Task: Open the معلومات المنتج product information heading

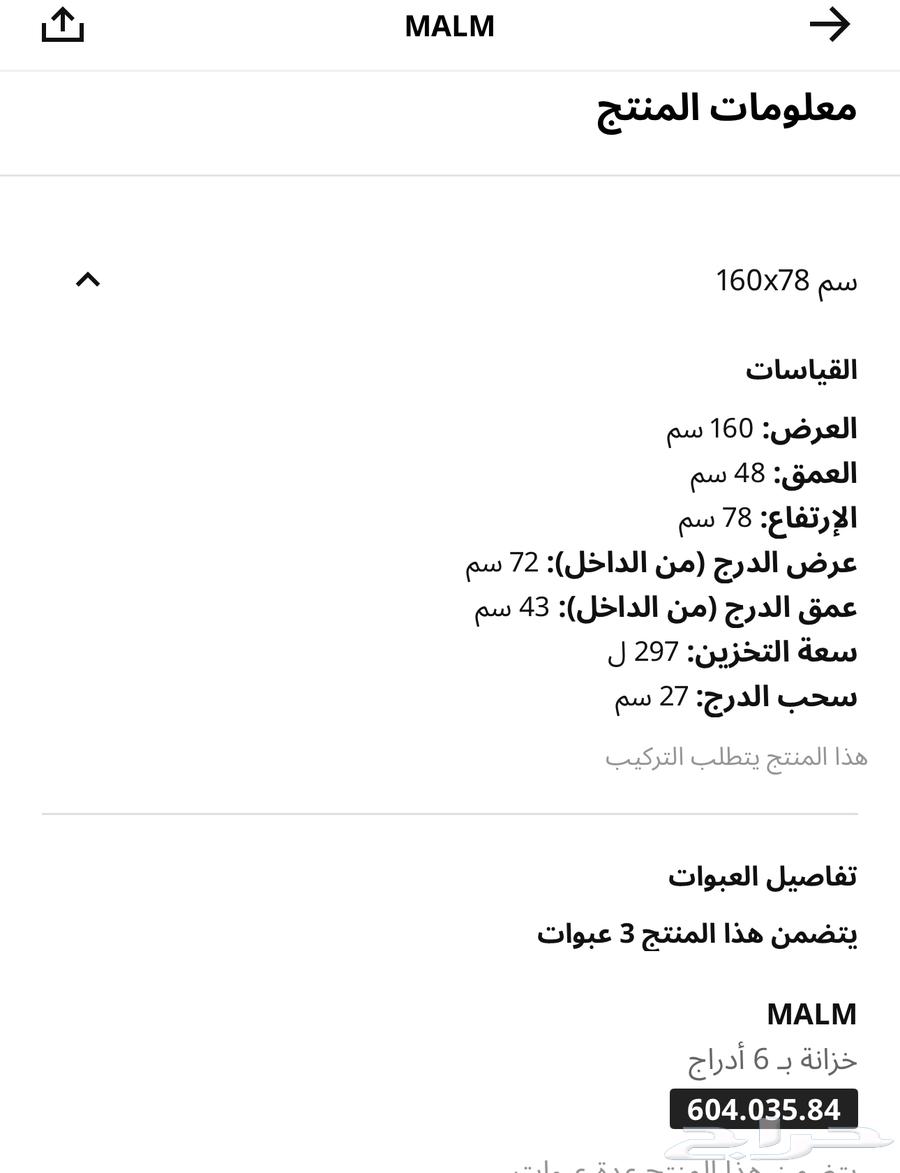Action: coord(725,108)
